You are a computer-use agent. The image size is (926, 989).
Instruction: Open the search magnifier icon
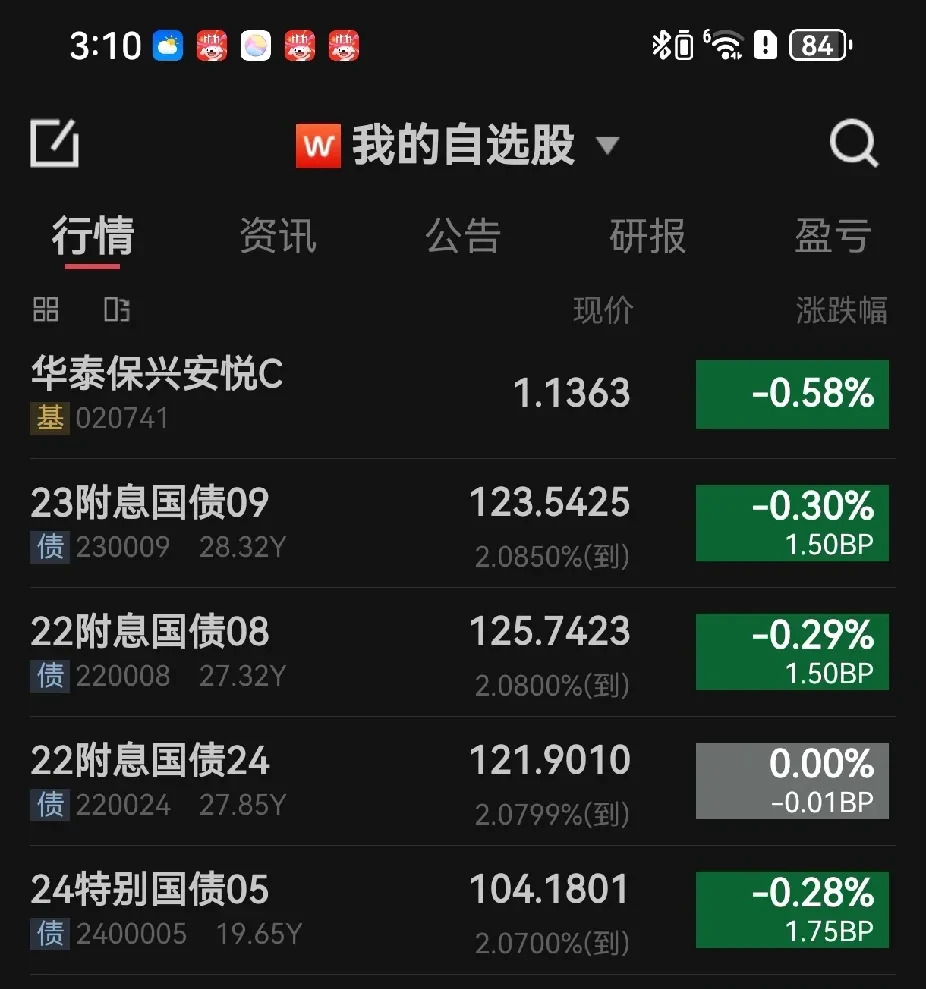click(852, 143)
